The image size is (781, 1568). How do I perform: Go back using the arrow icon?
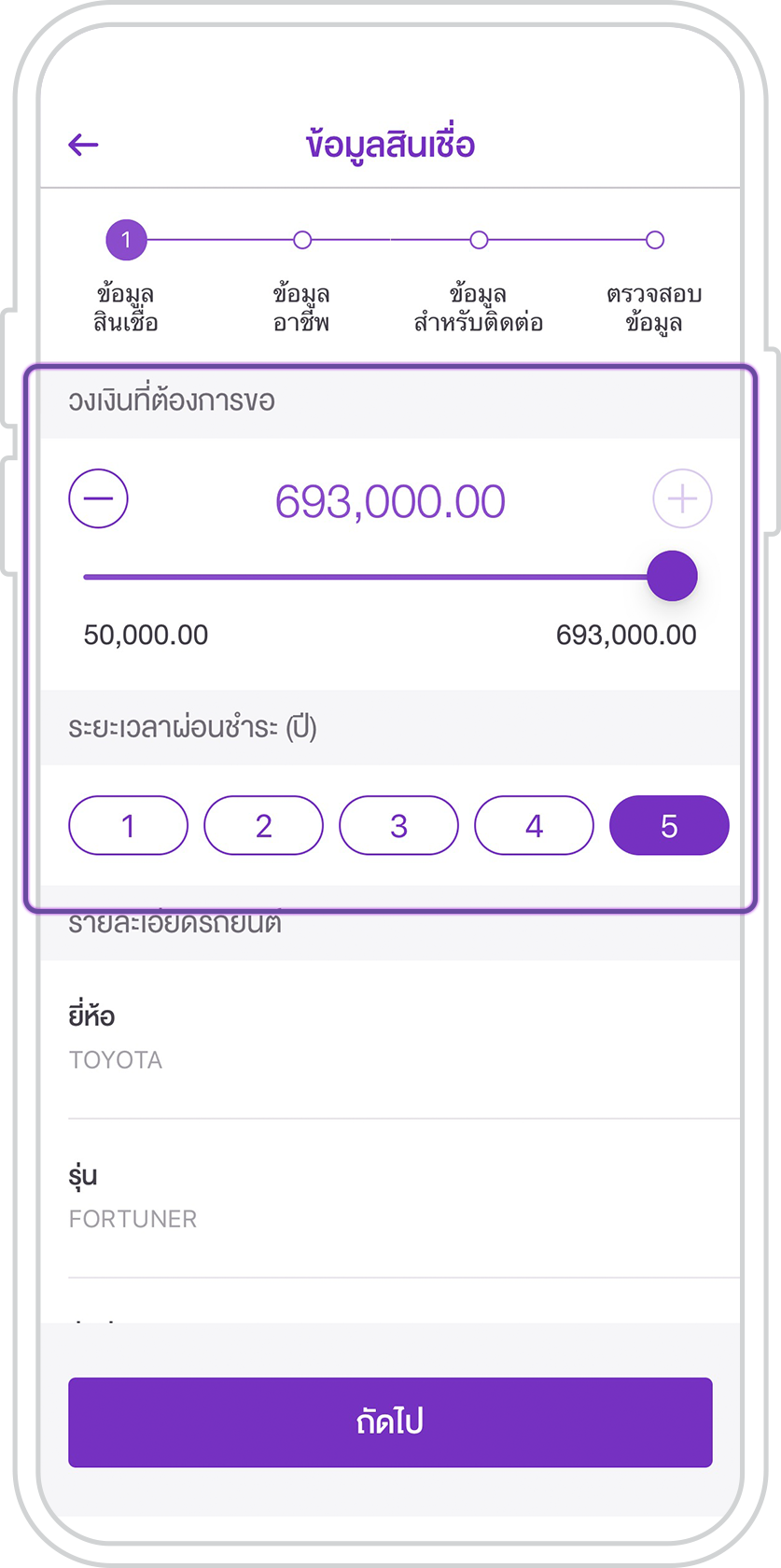pos(83,145)
